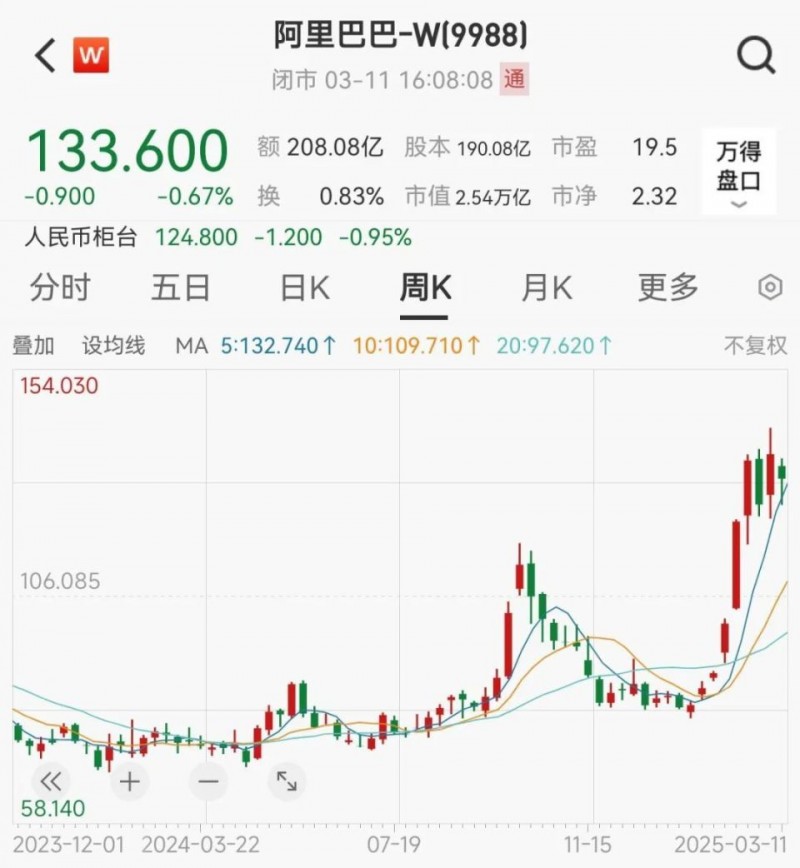Viewport: 800px width, 868px height.
Task: Zoom in the chart with plus button
Action: [x=129, y=781]
